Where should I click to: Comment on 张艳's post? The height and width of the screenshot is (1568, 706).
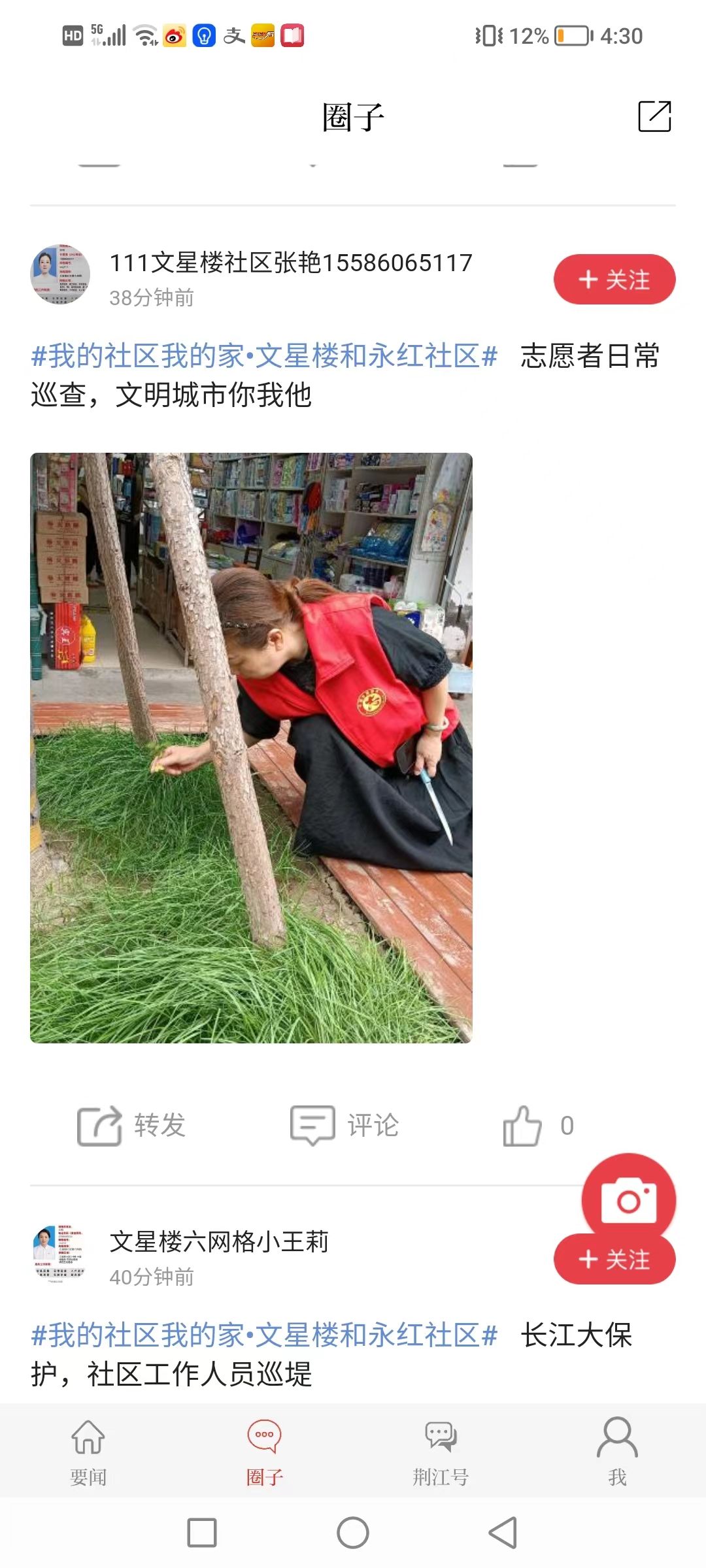[x=345, y=1125]
